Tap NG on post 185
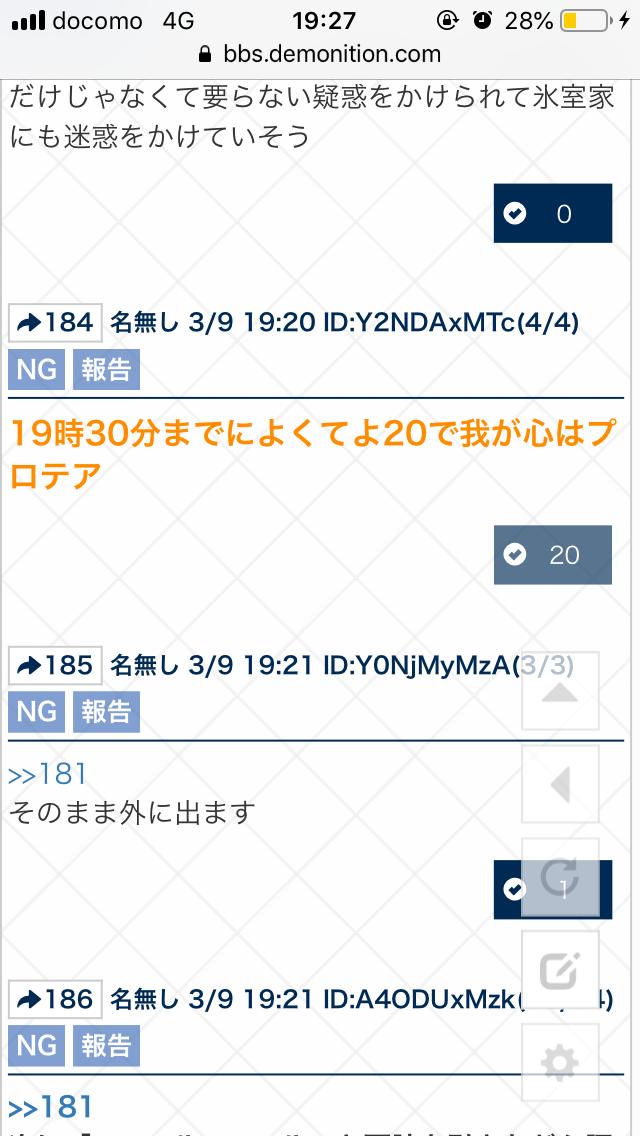This screenshot has width=640, height=1136. 36,712
